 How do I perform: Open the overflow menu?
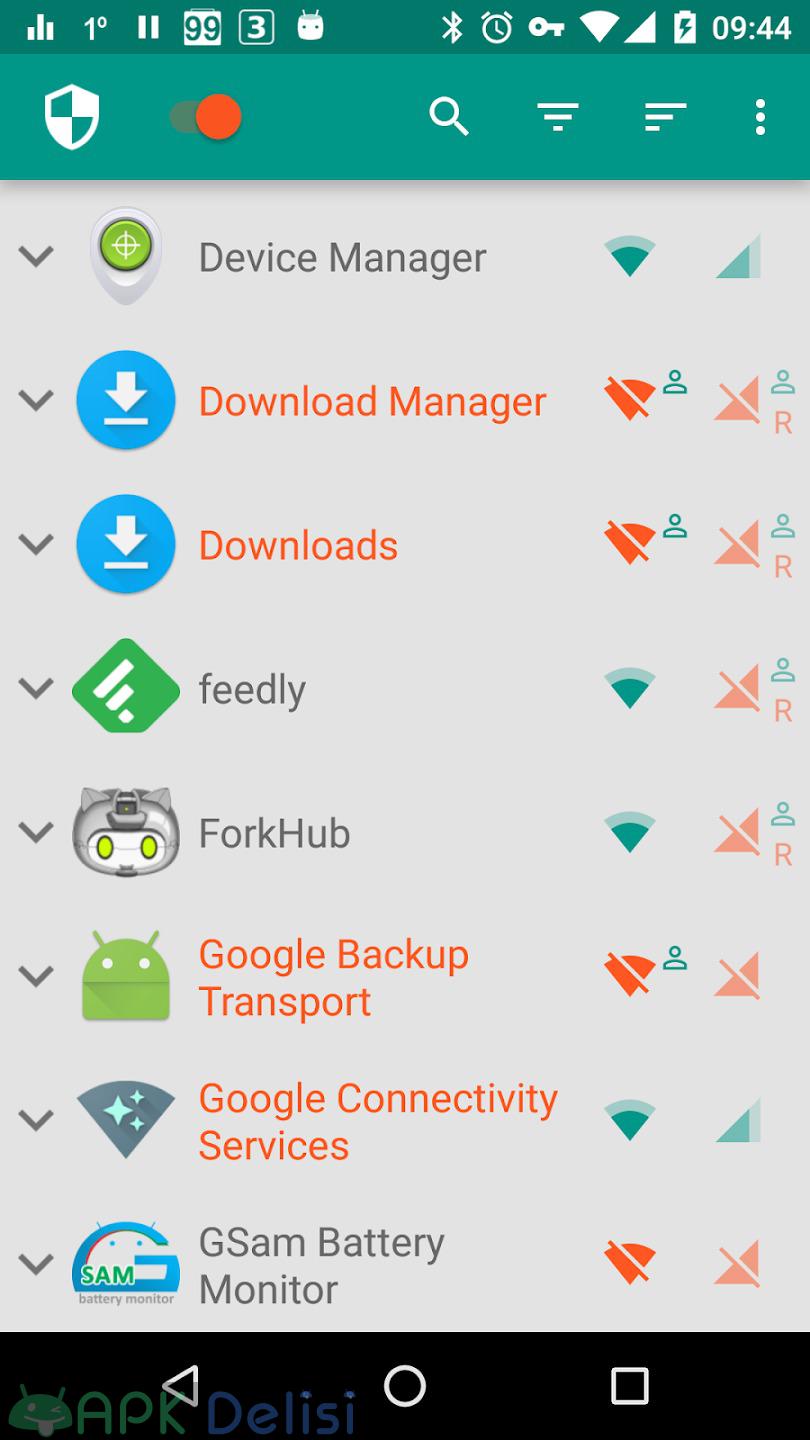click(760, 117)
